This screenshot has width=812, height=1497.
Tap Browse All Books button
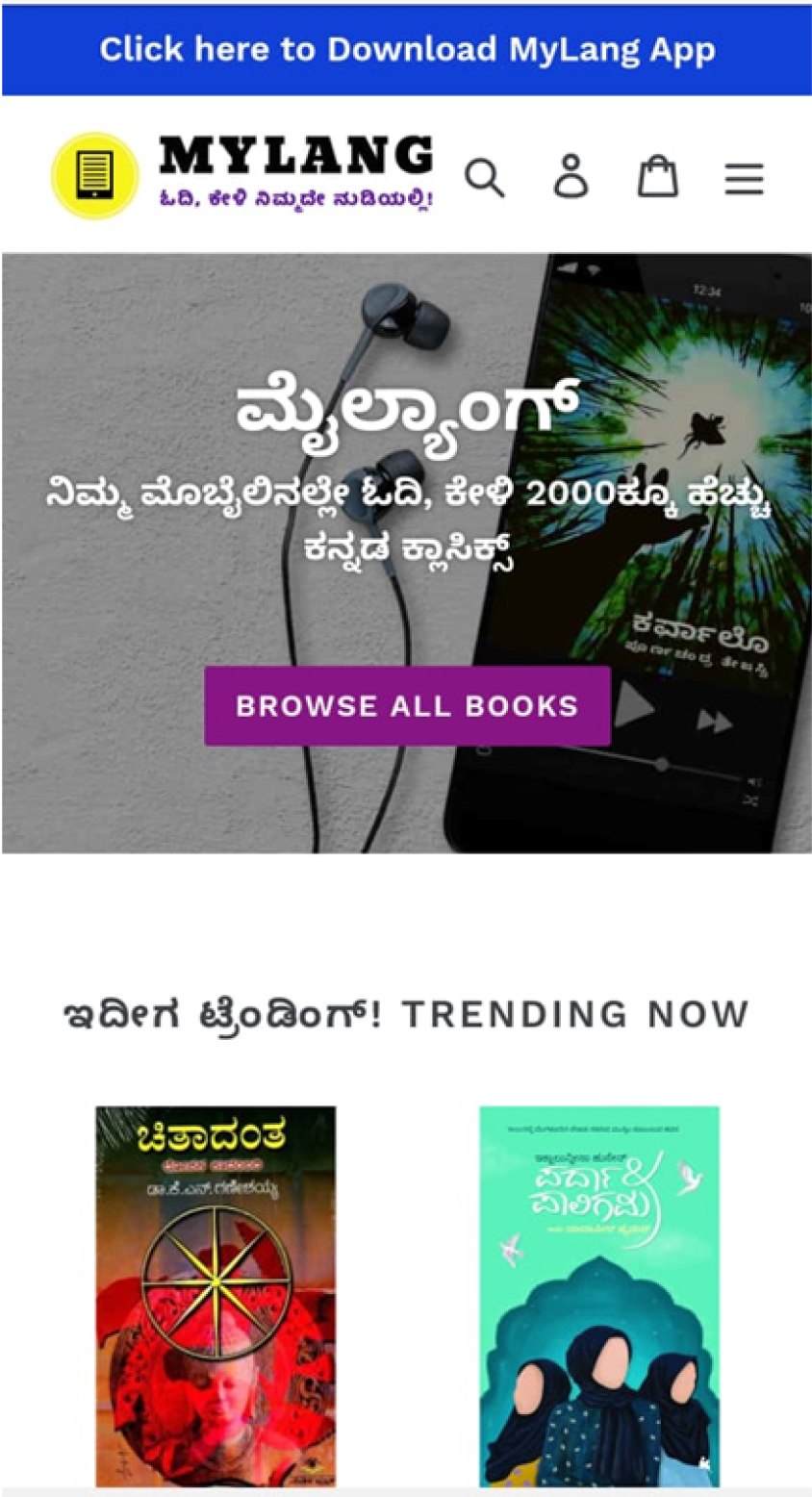coord(407,705)
